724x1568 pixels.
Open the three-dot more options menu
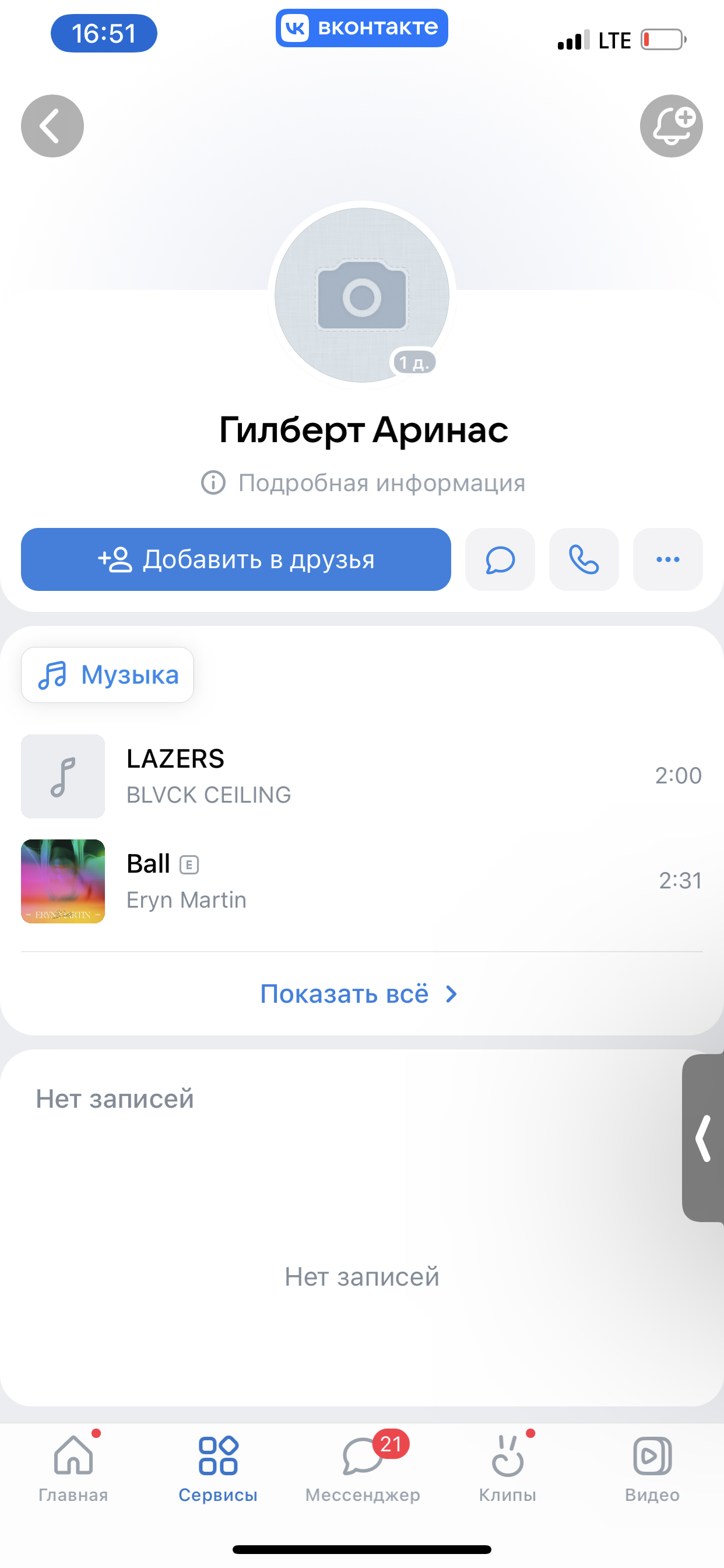667,559
